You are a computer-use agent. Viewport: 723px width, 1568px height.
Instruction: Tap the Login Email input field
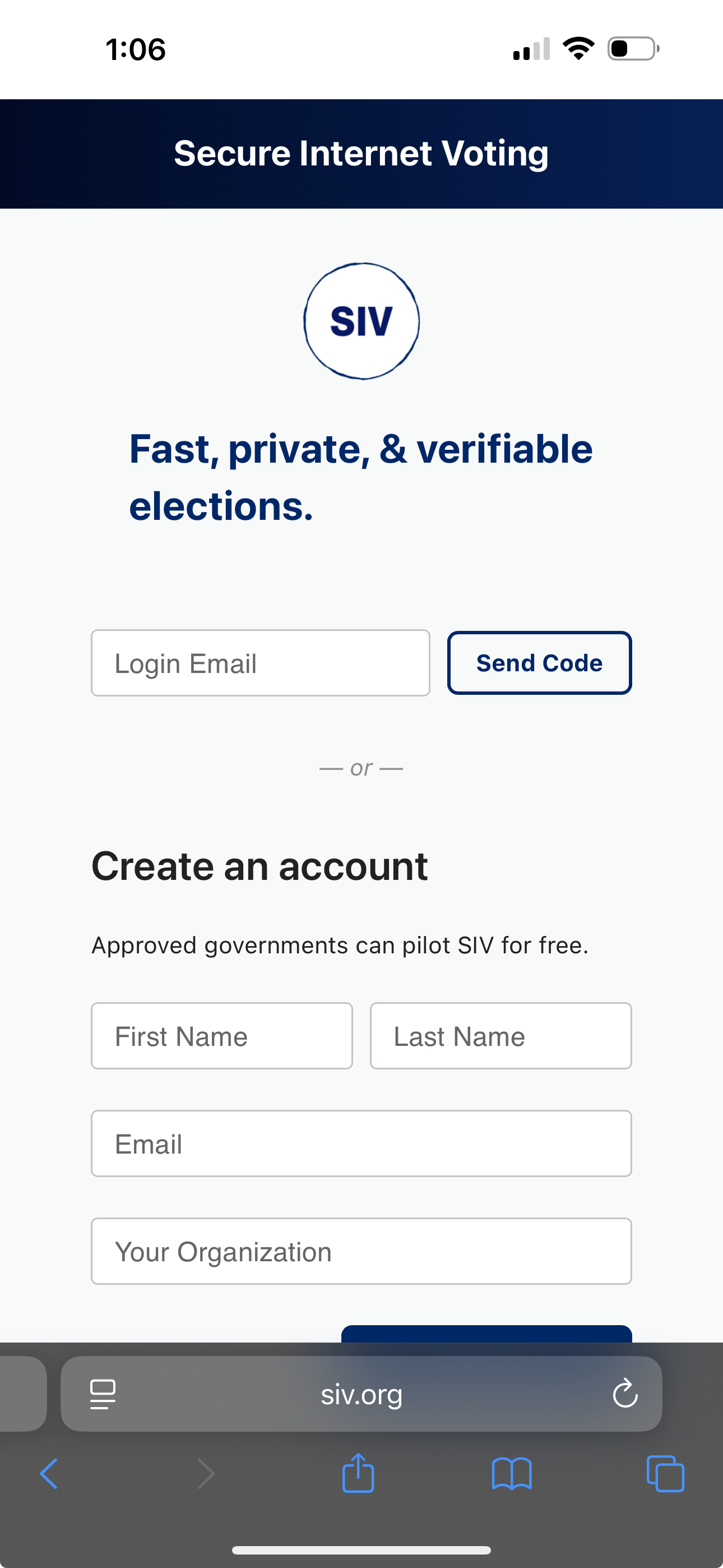[x=261, y=662]
